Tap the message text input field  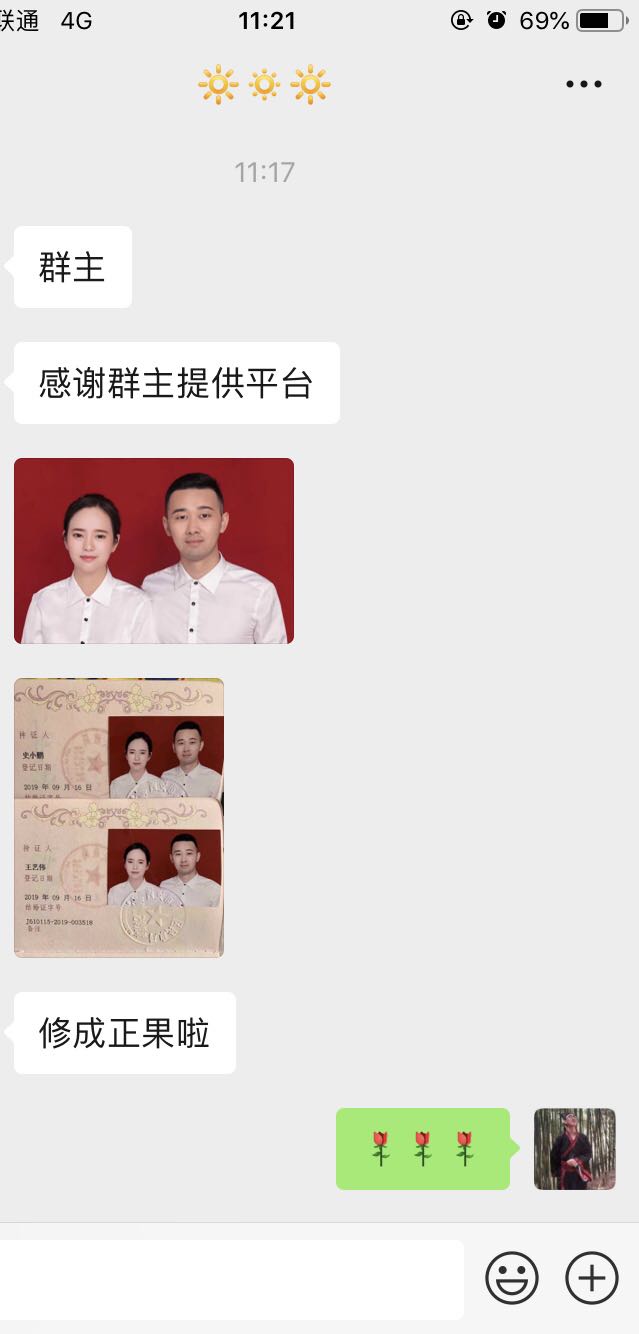tap(230, 1279)
